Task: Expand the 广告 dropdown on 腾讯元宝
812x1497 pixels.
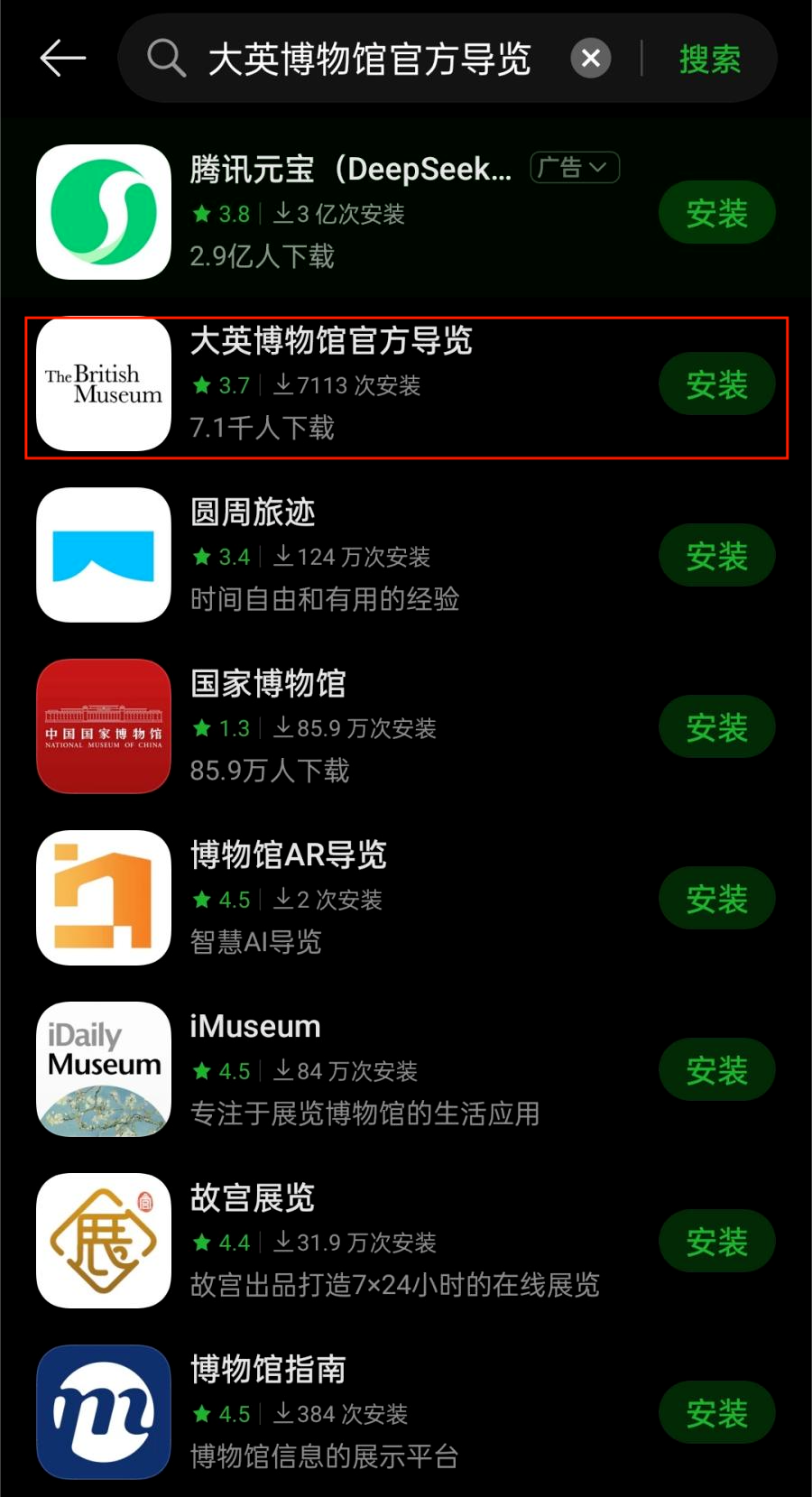Action: (575, 168)
